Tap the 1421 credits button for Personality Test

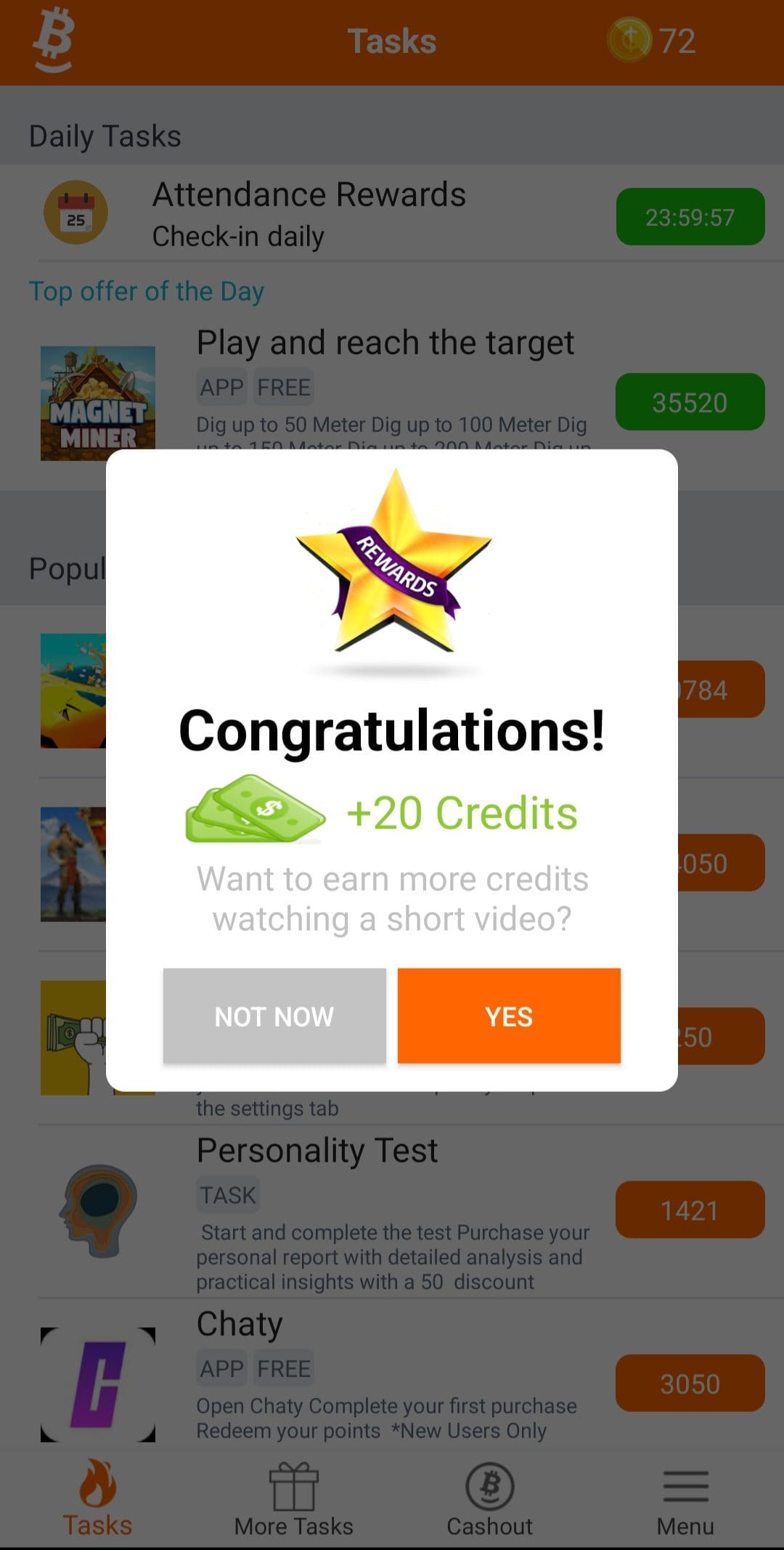pyautogui.click(x=690, y=1210)
